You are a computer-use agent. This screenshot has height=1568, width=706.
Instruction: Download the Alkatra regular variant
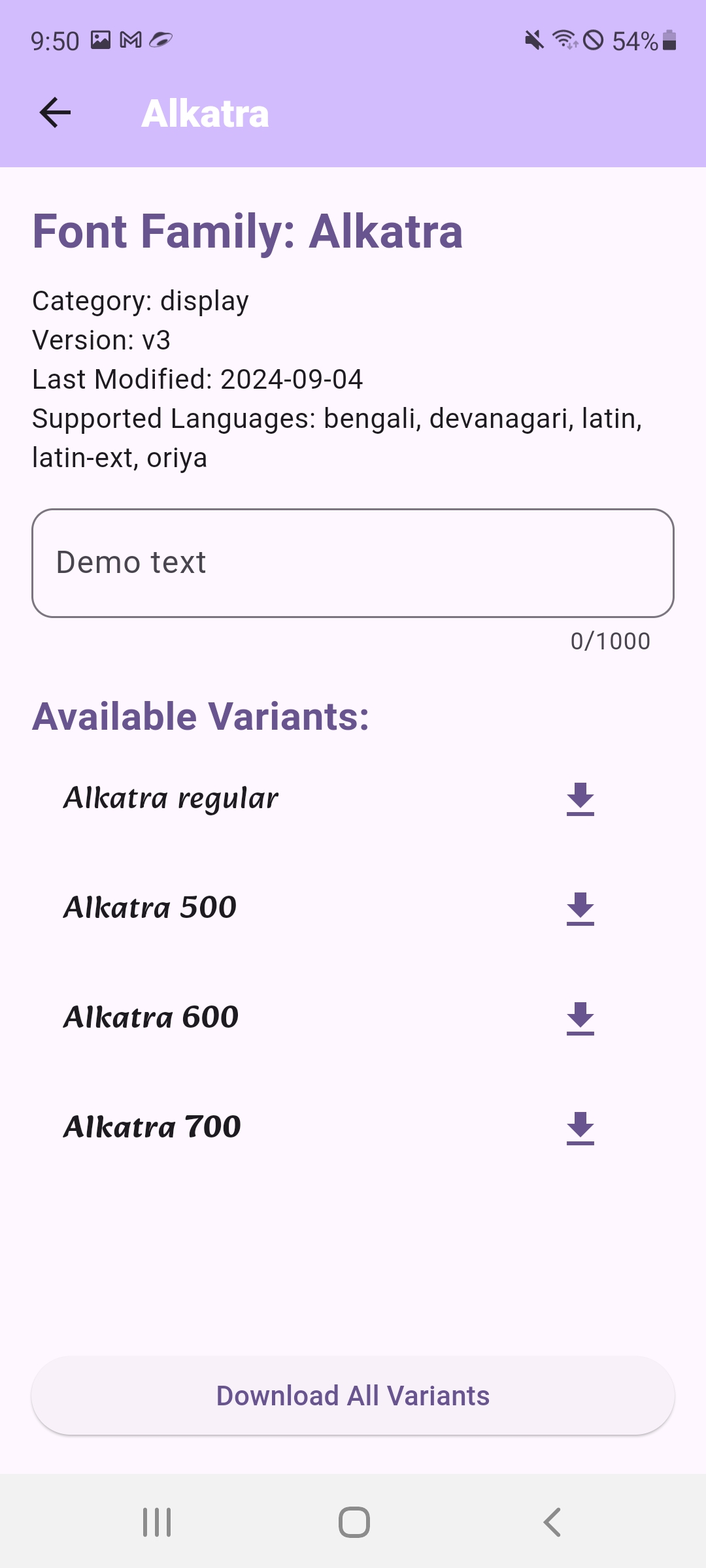coord(580,798)
